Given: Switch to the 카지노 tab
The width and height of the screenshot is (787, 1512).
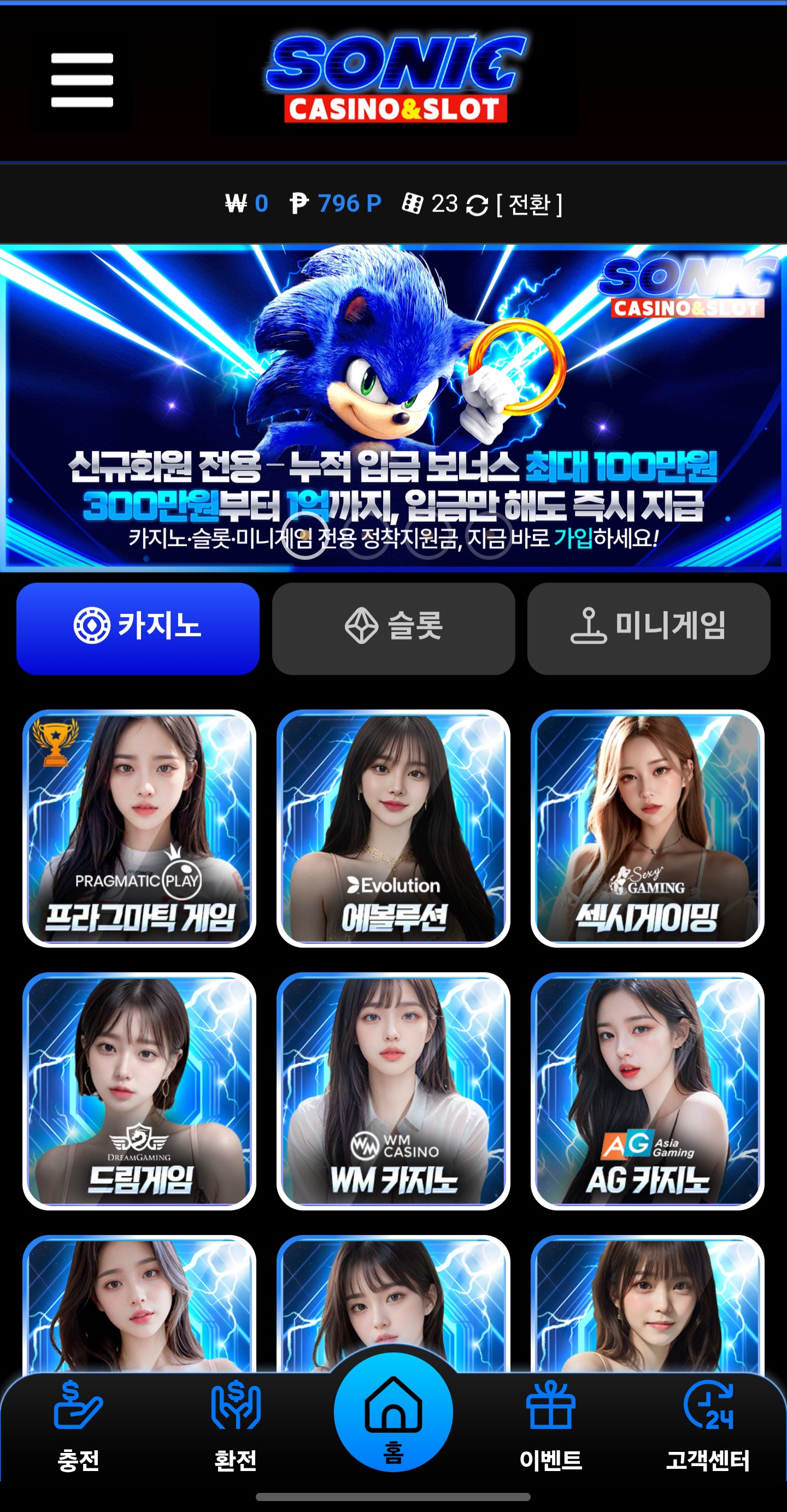Looking at the screenshot, I should (138, 628).
